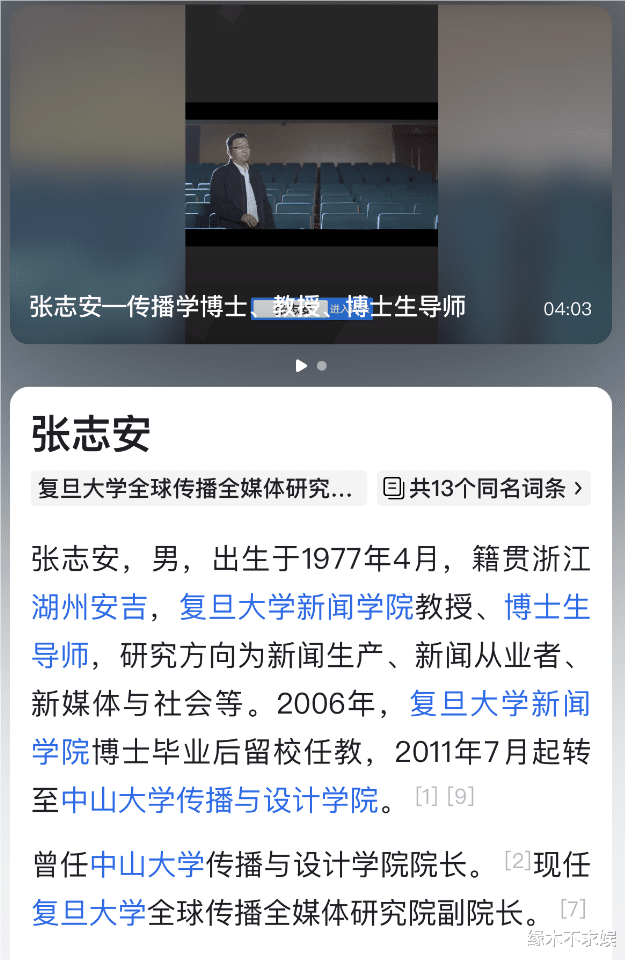
Task: Open the 中山大学传播与设计学院 link
Action: pyautogui.click(x=220, y=800)
